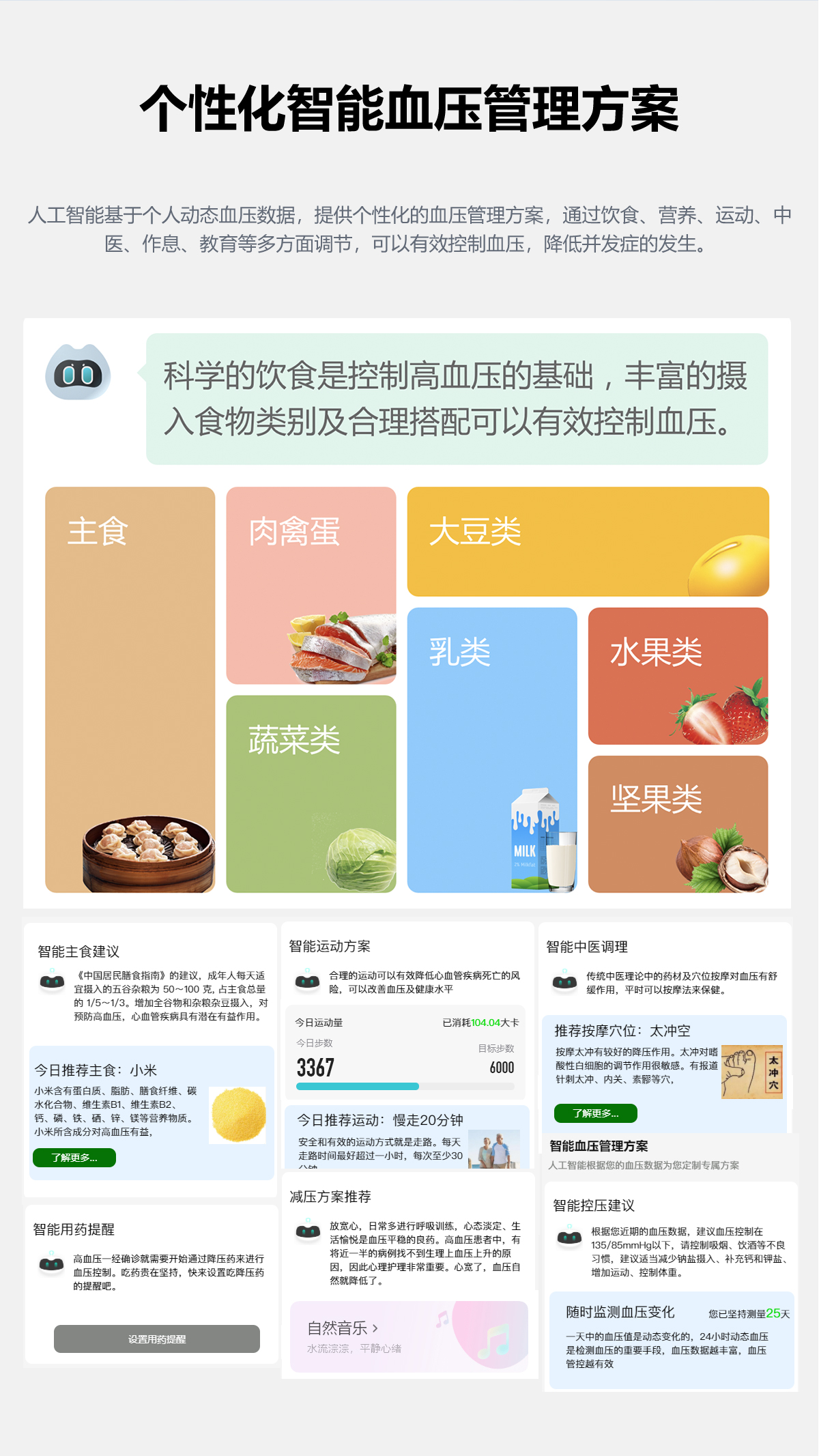Click the robot icon in 智能中医调理 section

coord(564,982)
